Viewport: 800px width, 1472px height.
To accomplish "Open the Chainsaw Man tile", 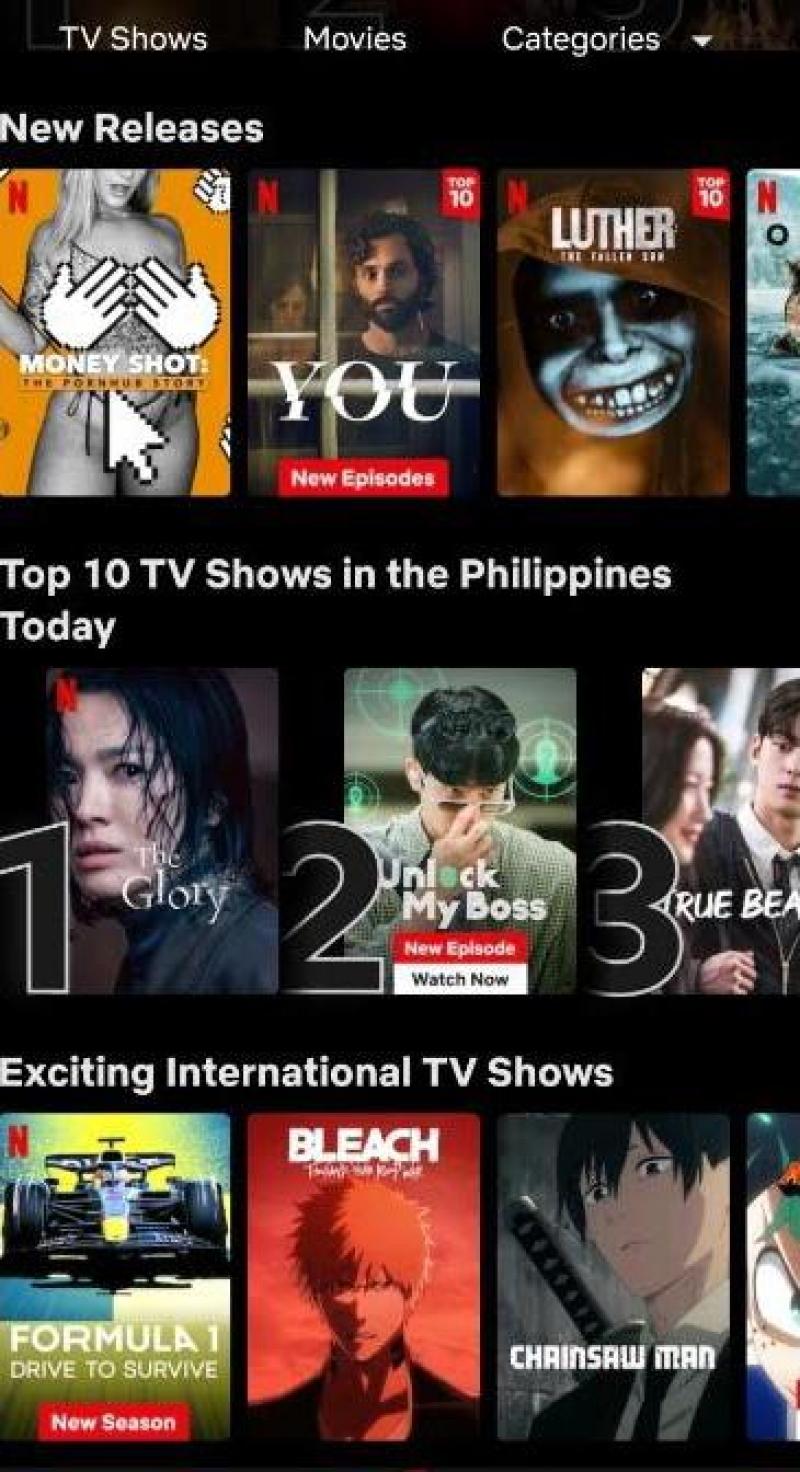I will 613,1275.
